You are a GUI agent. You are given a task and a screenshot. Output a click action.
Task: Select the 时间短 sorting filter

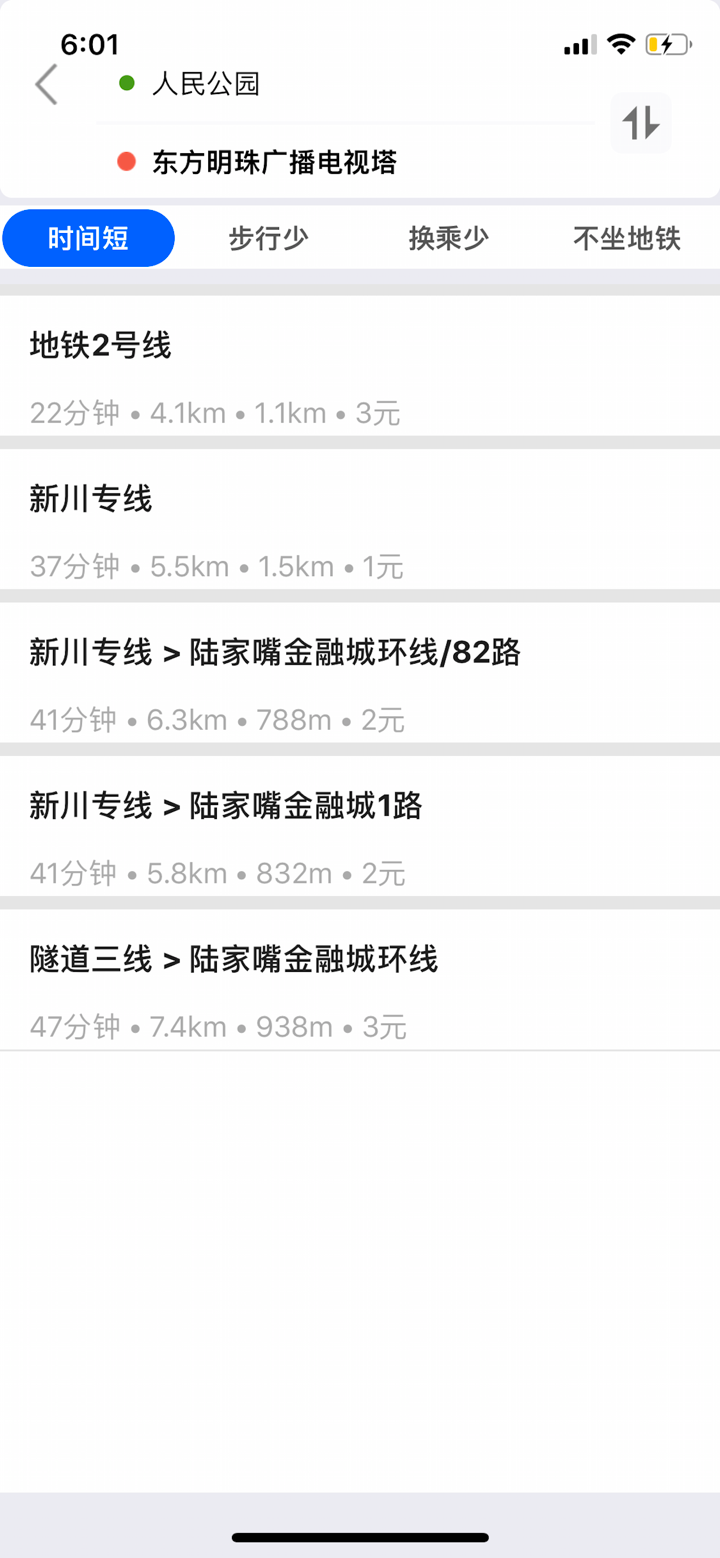(88, 238)
